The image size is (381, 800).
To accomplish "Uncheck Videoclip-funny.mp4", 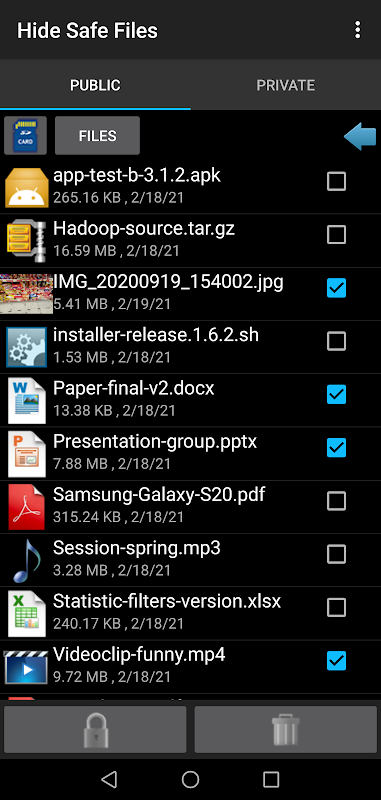I will coord(336,661).
